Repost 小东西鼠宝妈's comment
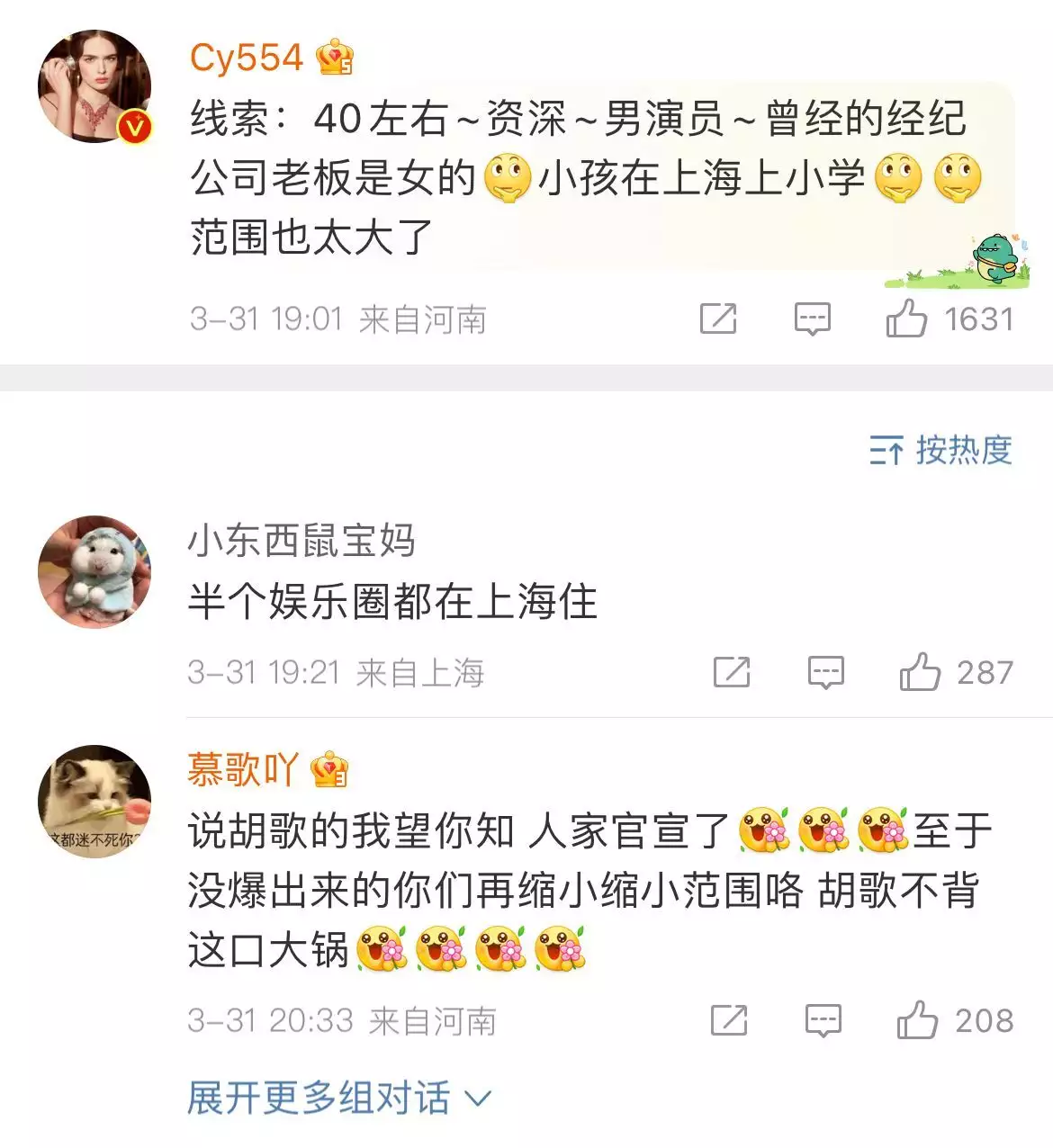This screenshot has width=1053, height=1148. pos(731,672)
